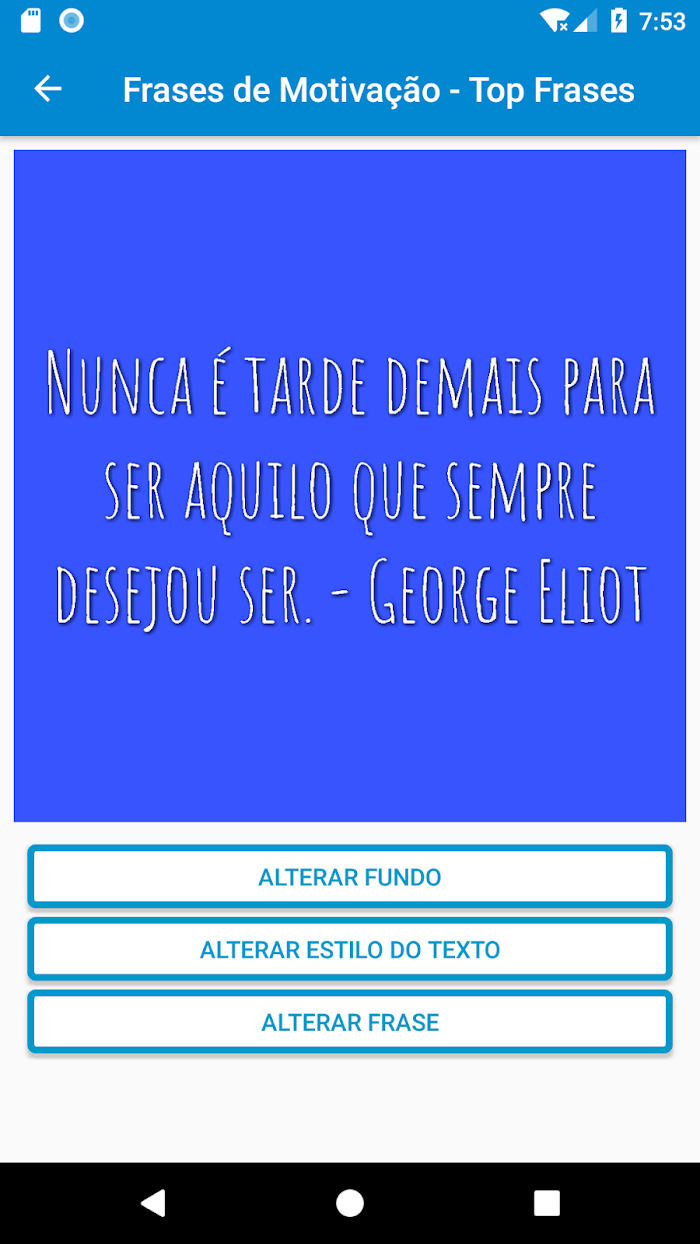Open recent apps from the navigation bar
Screen dimensions: 700x1244
pyautogui.click(x=547, y=1203)
